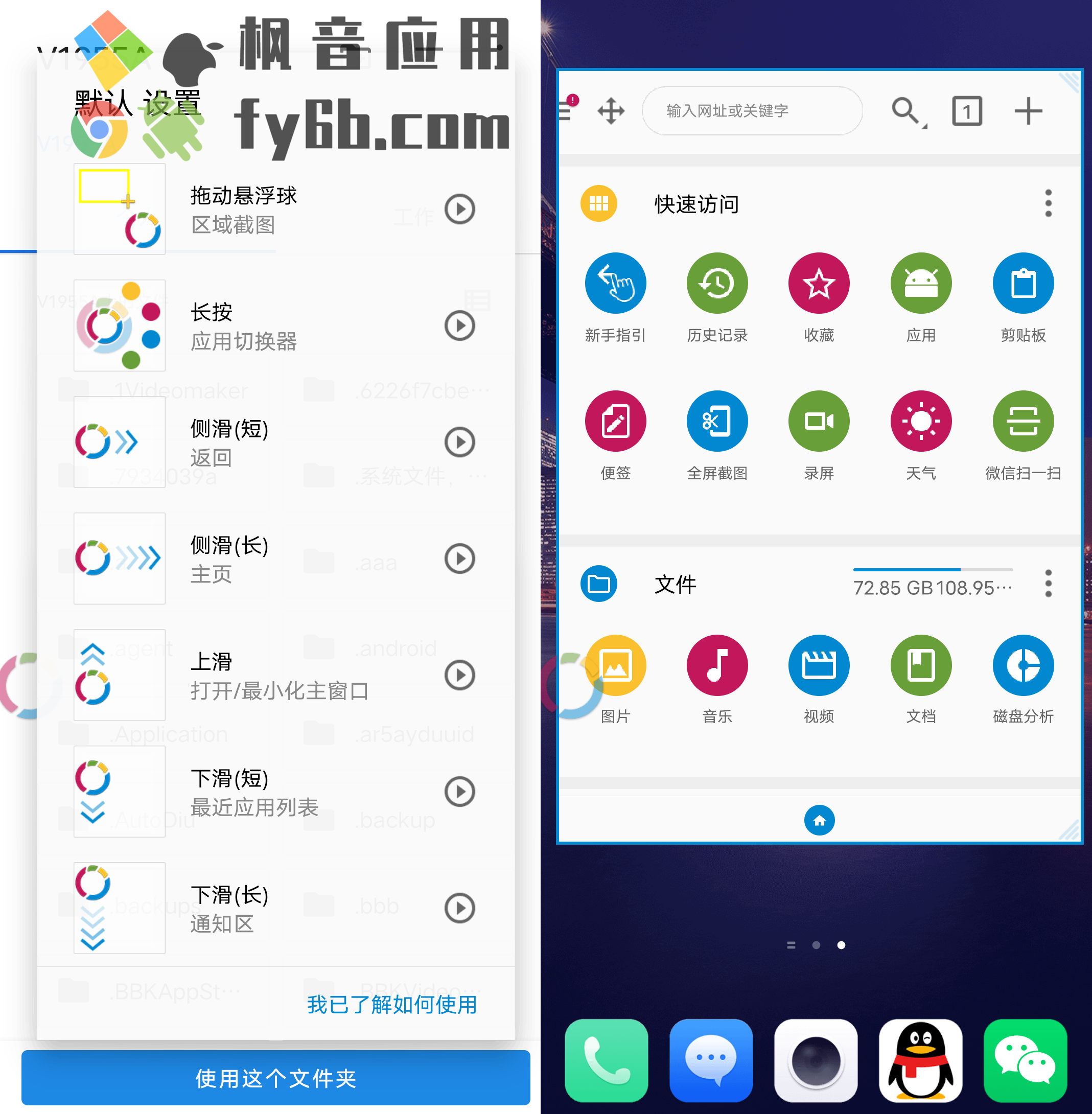The image size is (1092, 1114).
Task: Launch 全屏截图 shortcut
Action: point(717,422)
